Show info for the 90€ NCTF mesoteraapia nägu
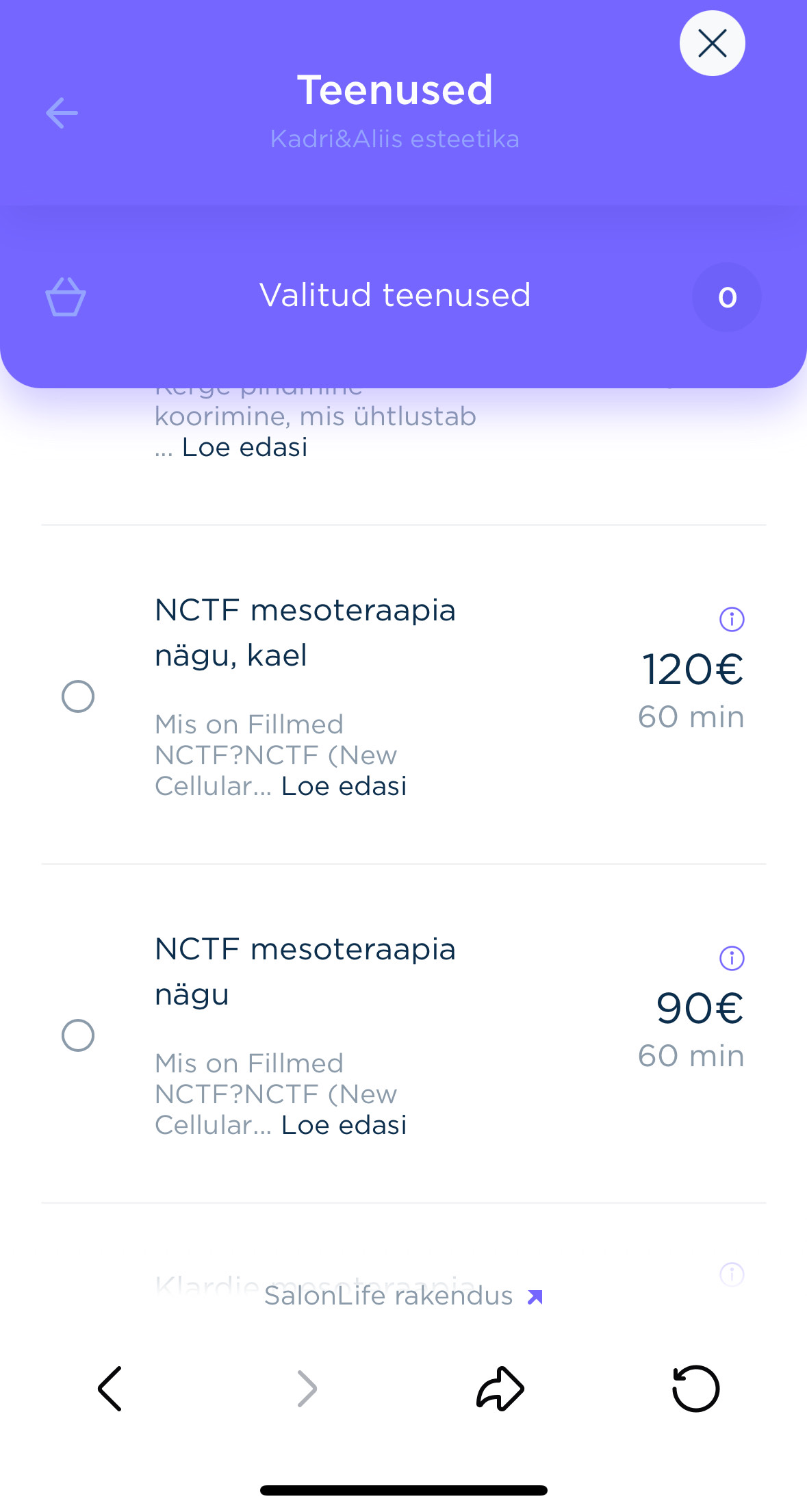The height and width of the screenshot is (1512, 807). [732, 958]
